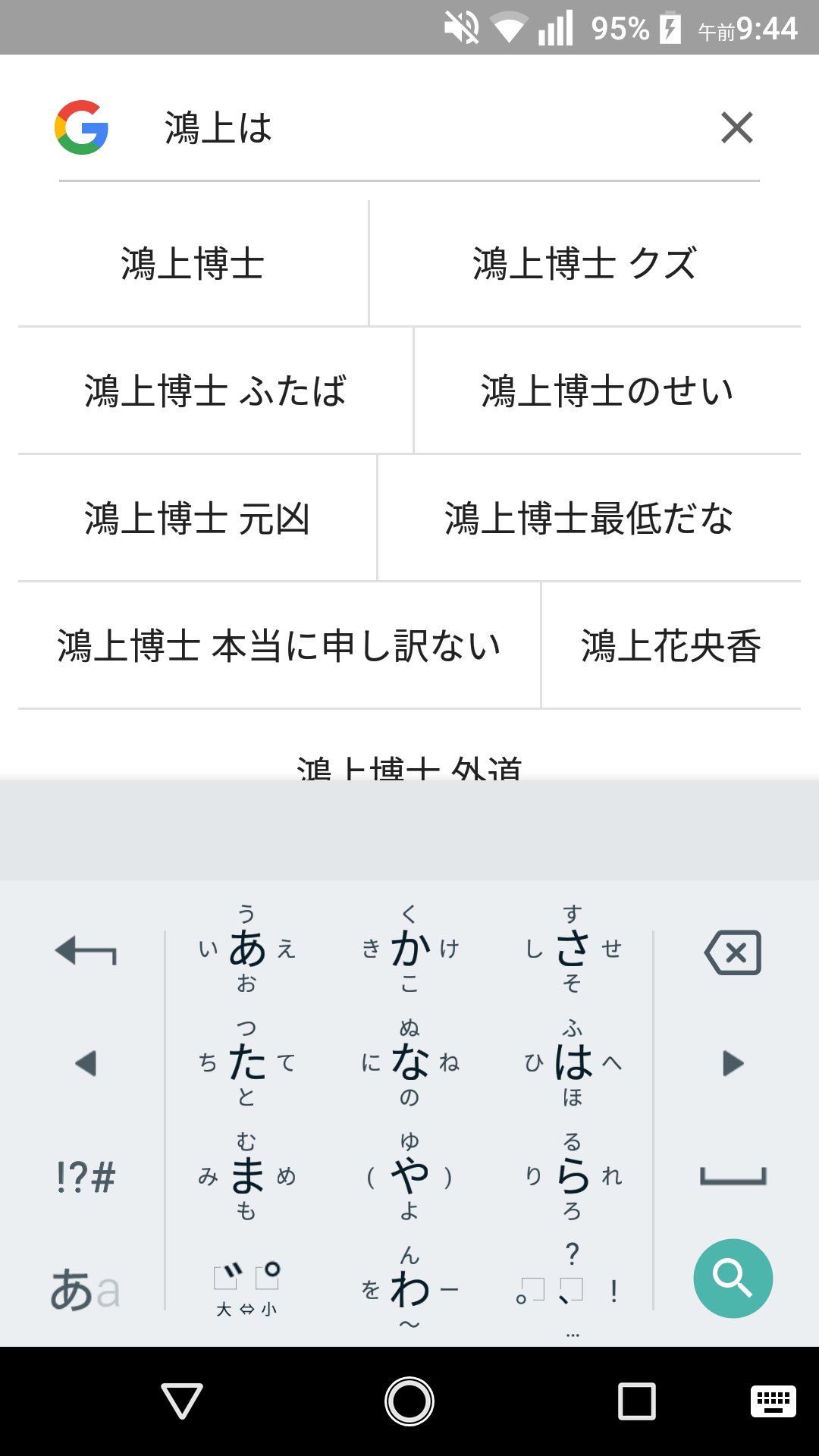The width and height of the screenshot is (819, 1456).
Task: Choose the suggestion 鴻上博士 元凶
Action: coord(197,519)
